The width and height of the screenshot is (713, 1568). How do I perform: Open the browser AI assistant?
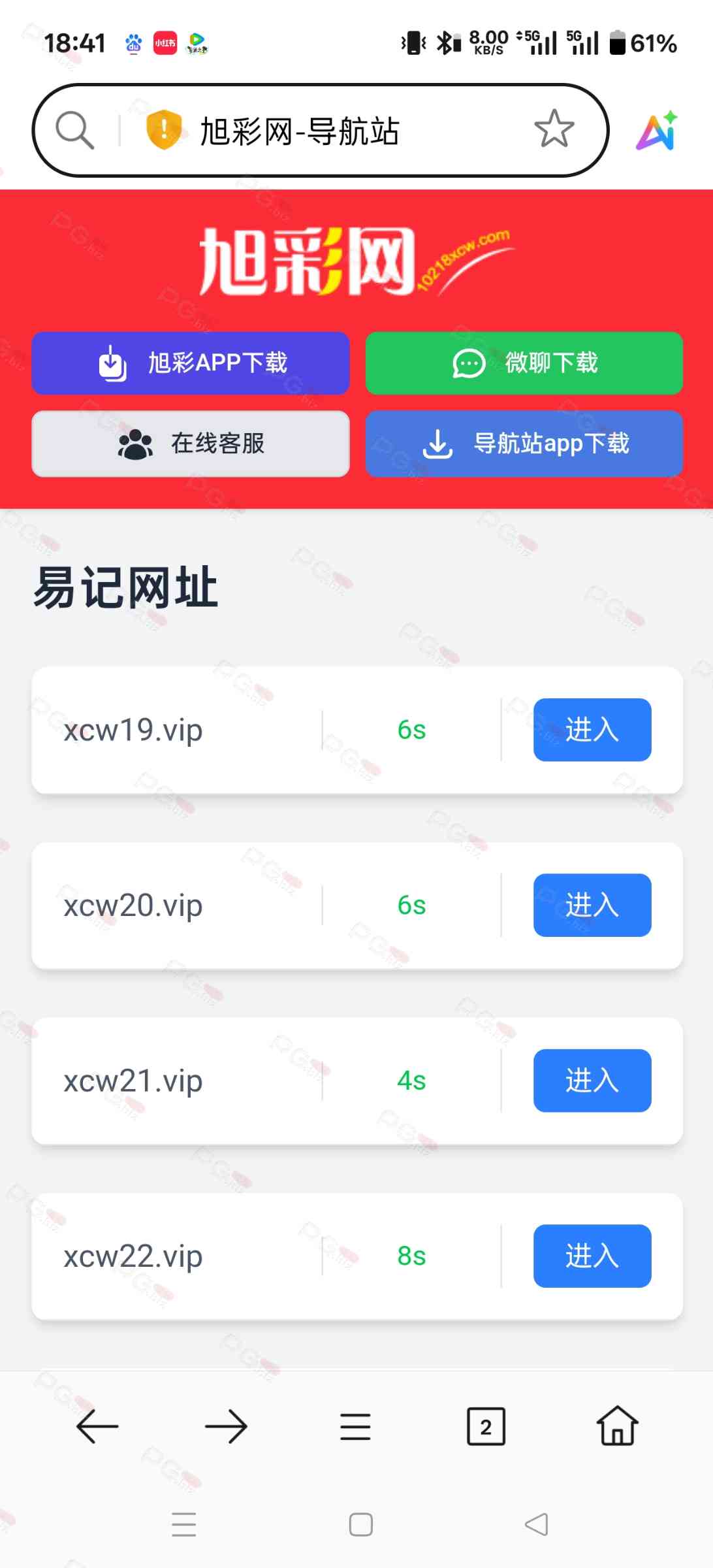coord(657,131)
